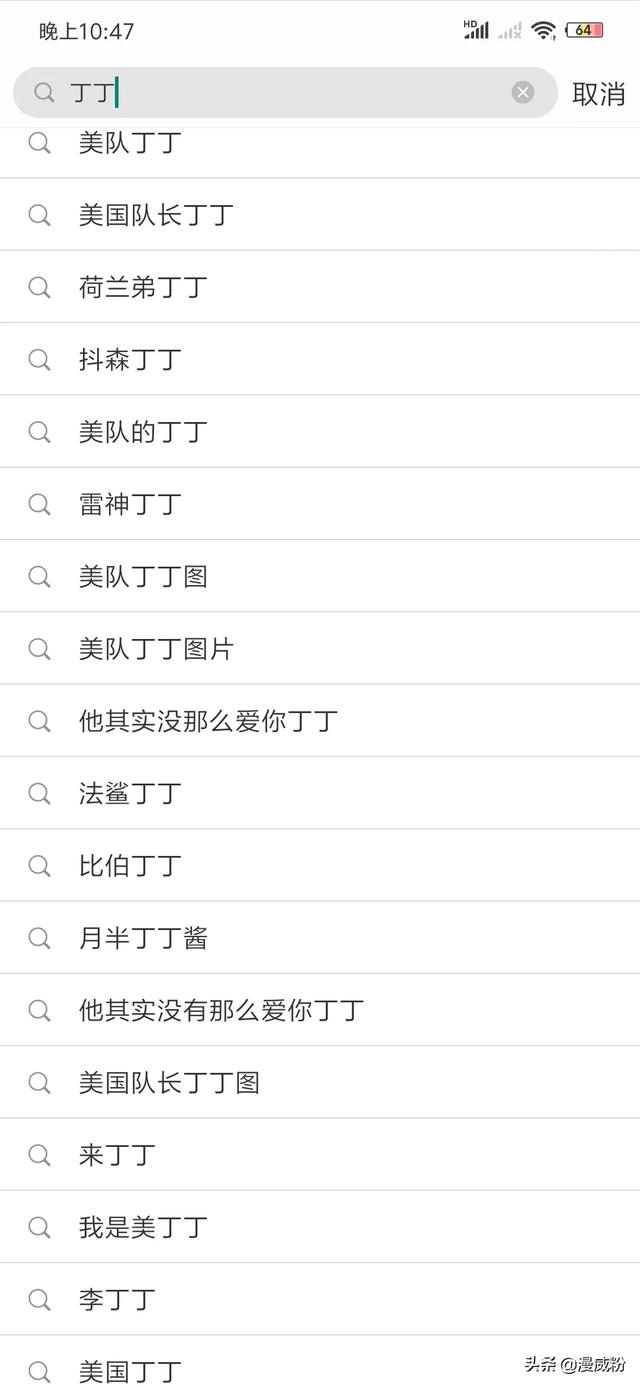The height and width of the screenshot is (1387, 640).
Task: Tap the search field containing 丁丁
Action: click(285, 93)
